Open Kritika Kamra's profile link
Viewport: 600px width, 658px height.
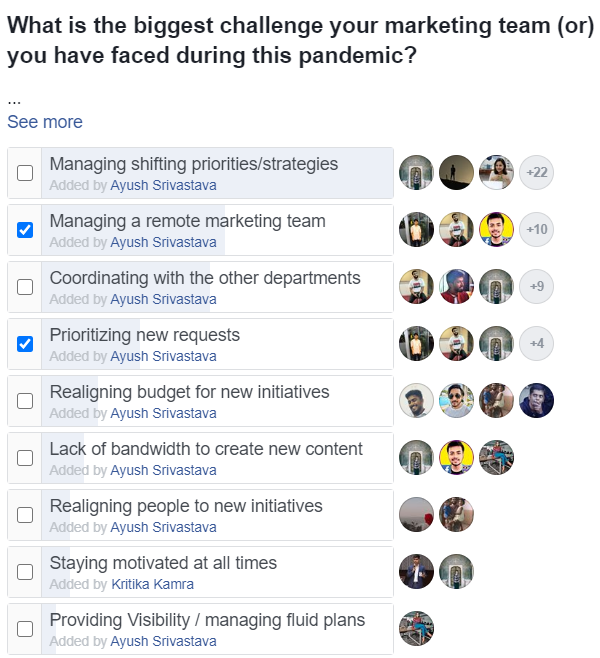pyautogui.click(x=152, y=584)
